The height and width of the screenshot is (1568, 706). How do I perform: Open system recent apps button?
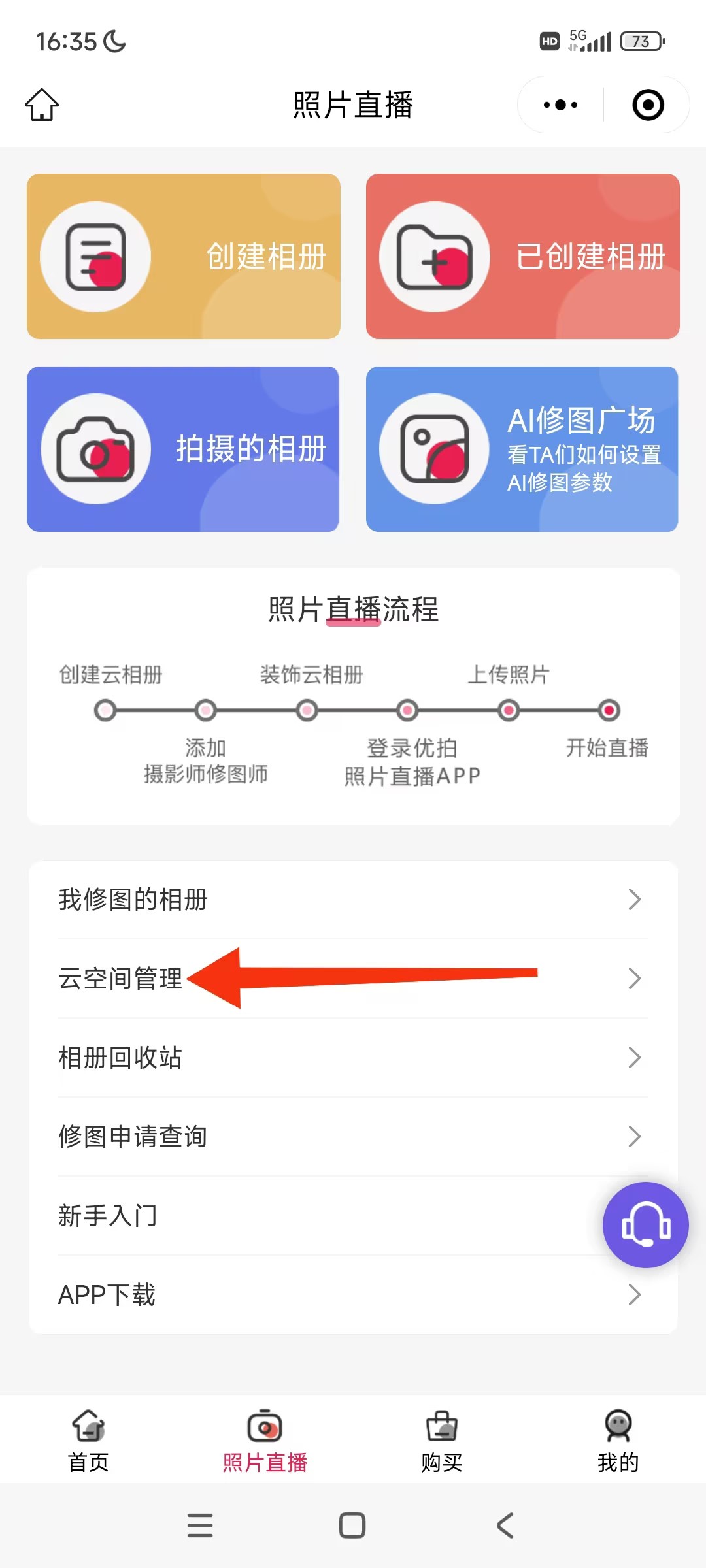(200, 1526)
